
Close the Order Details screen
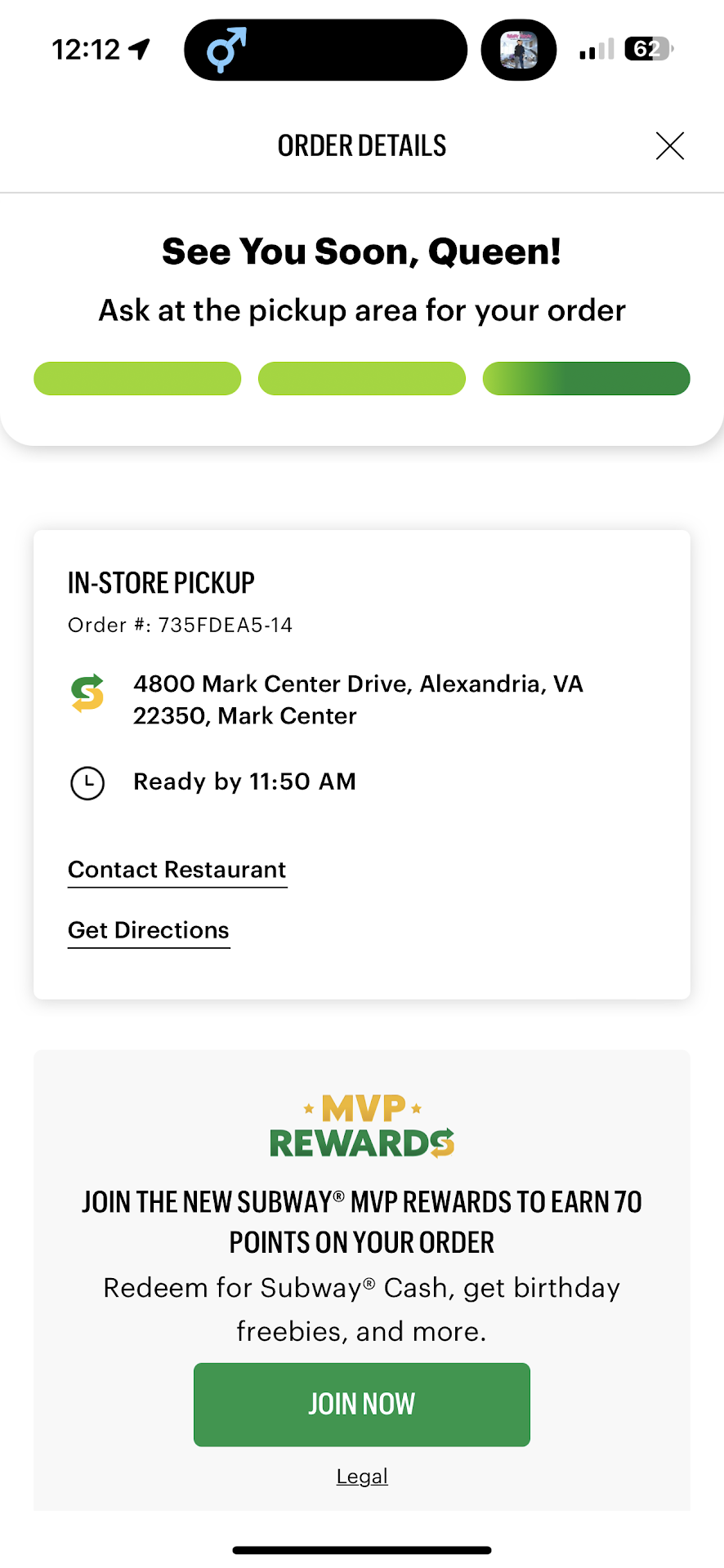669,146
